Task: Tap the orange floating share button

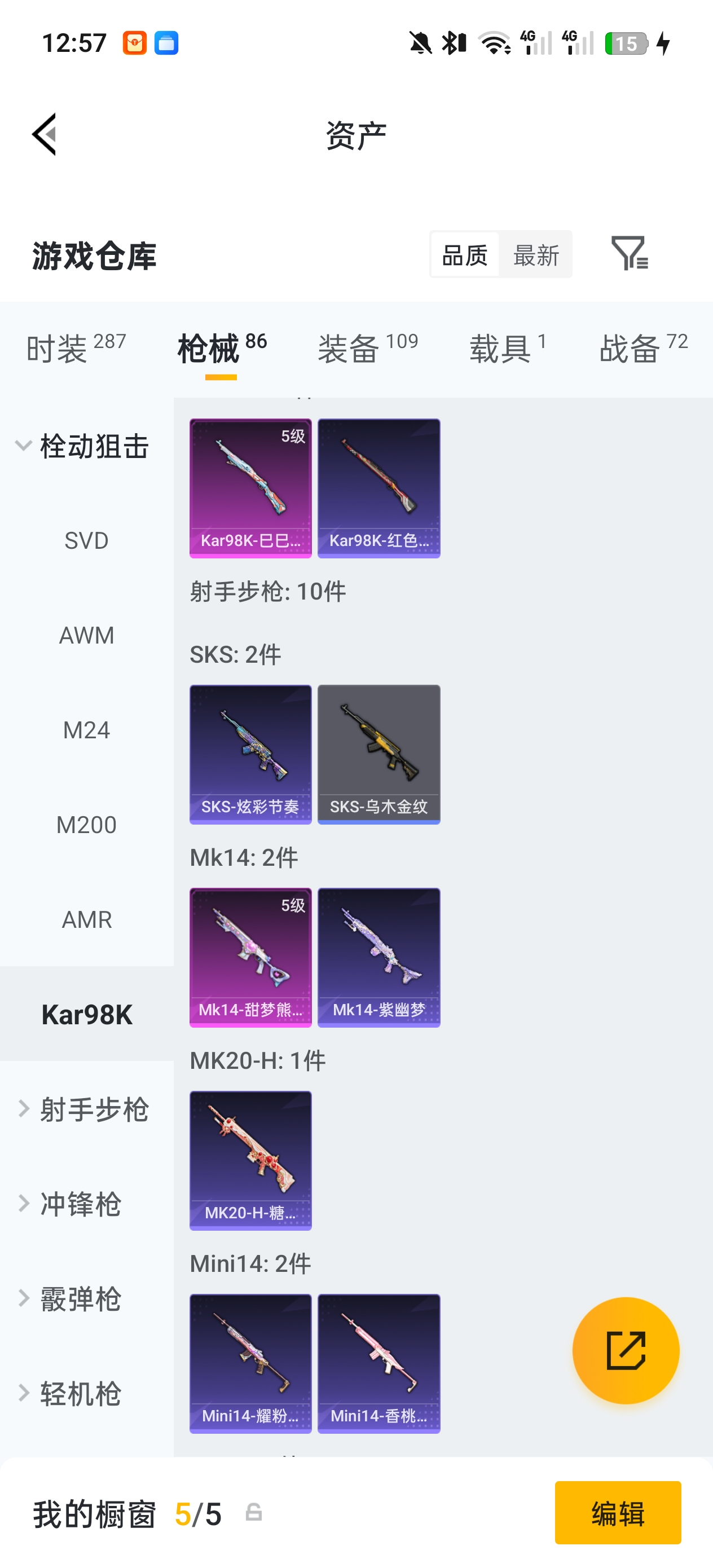Action: (x=626, y=1350)
